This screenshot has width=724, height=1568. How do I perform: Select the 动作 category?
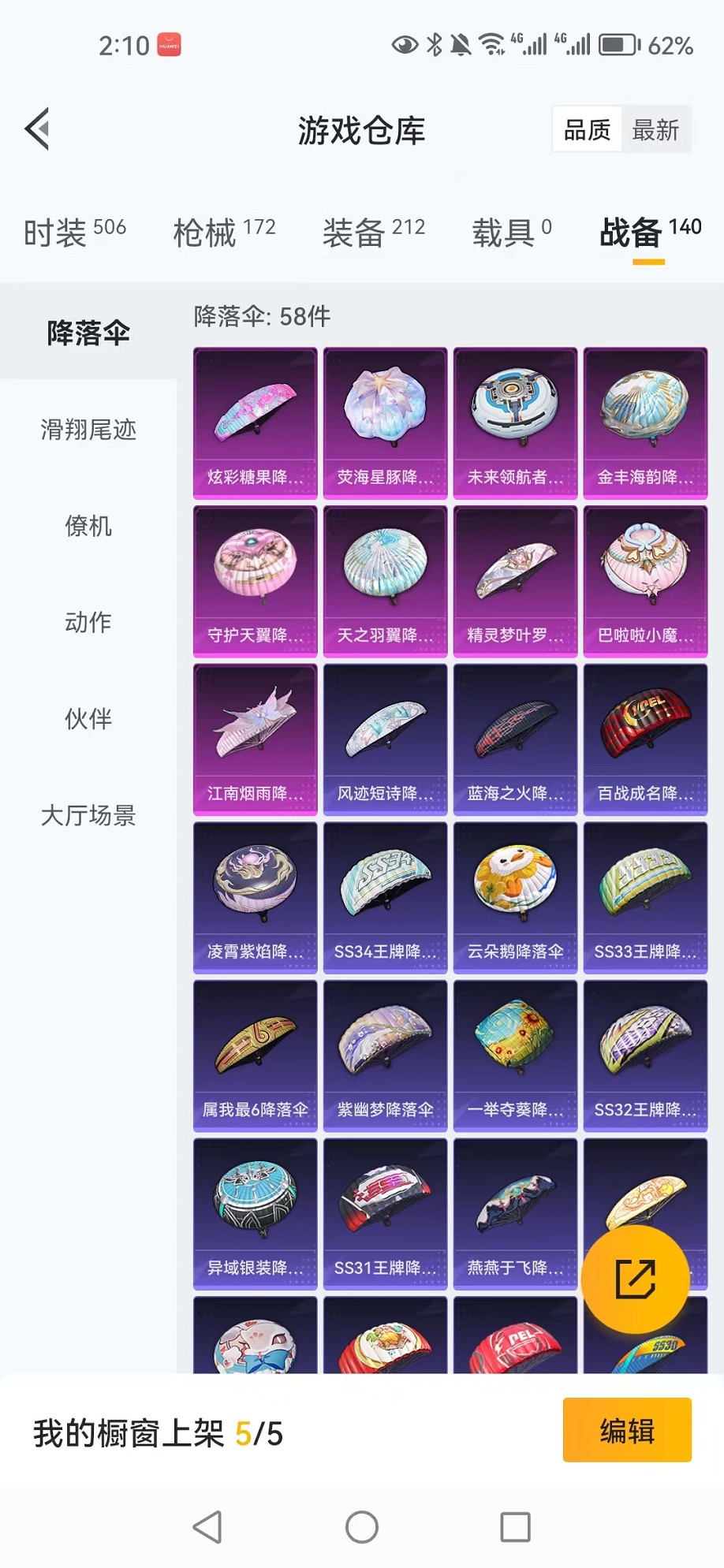tap(88, 622)
